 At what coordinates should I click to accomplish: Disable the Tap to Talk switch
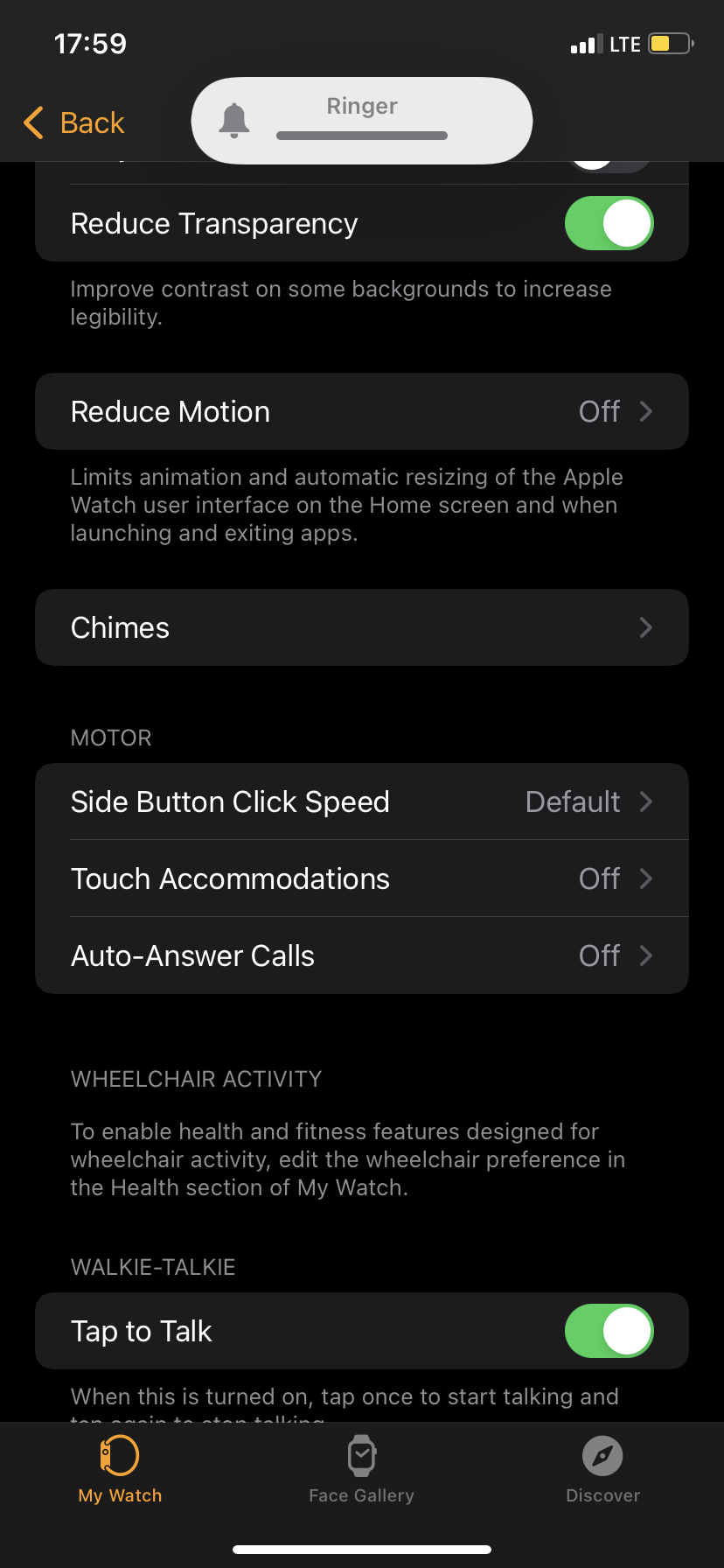609,1331
